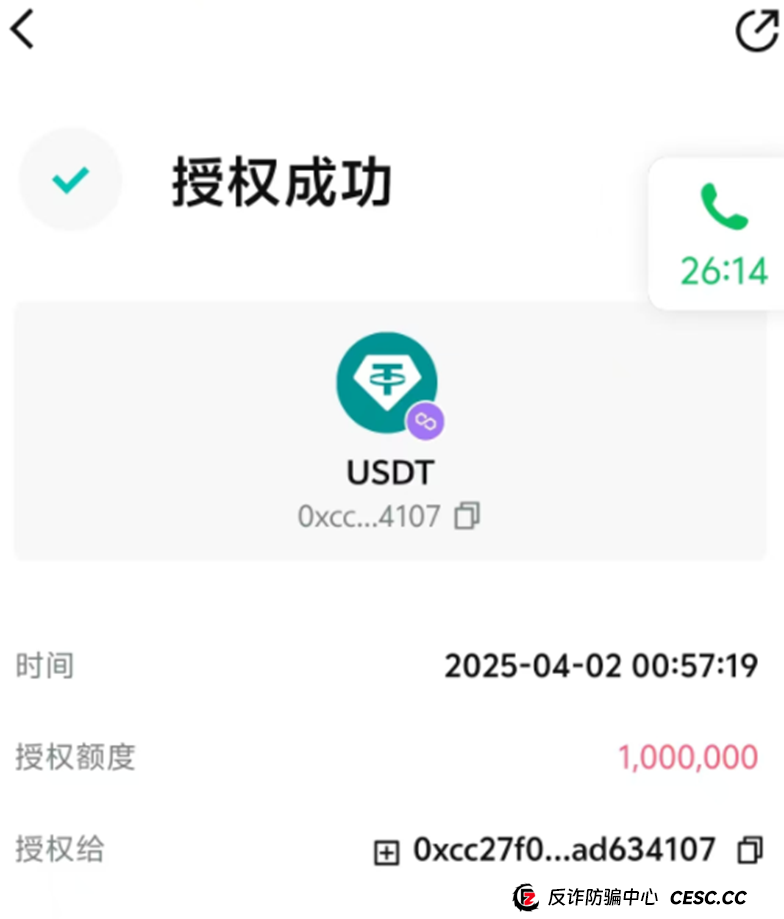Tap the USDT token name text
The height and width of the screenshot is (919, 784).
coord(389,471)
